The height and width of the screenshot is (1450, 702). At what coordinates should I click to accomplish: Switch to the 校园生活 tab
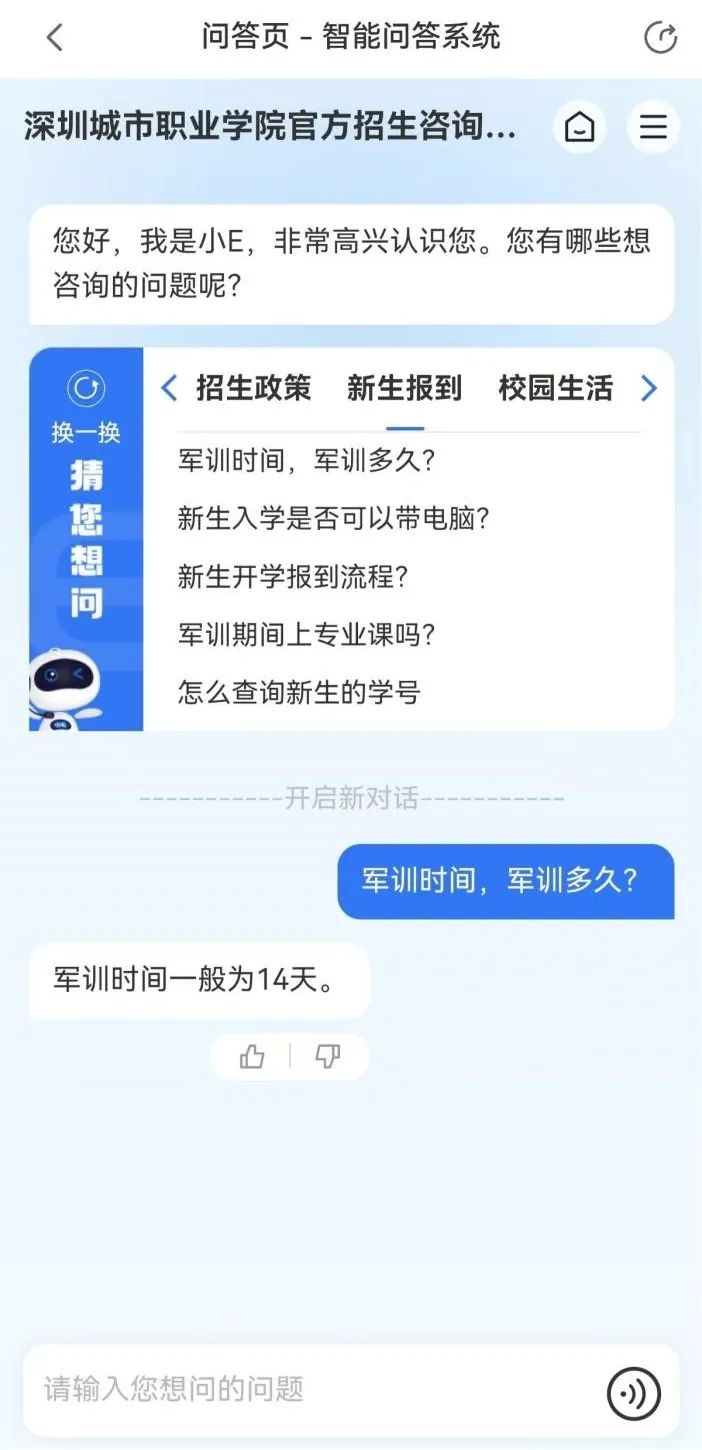click(555, 388)
